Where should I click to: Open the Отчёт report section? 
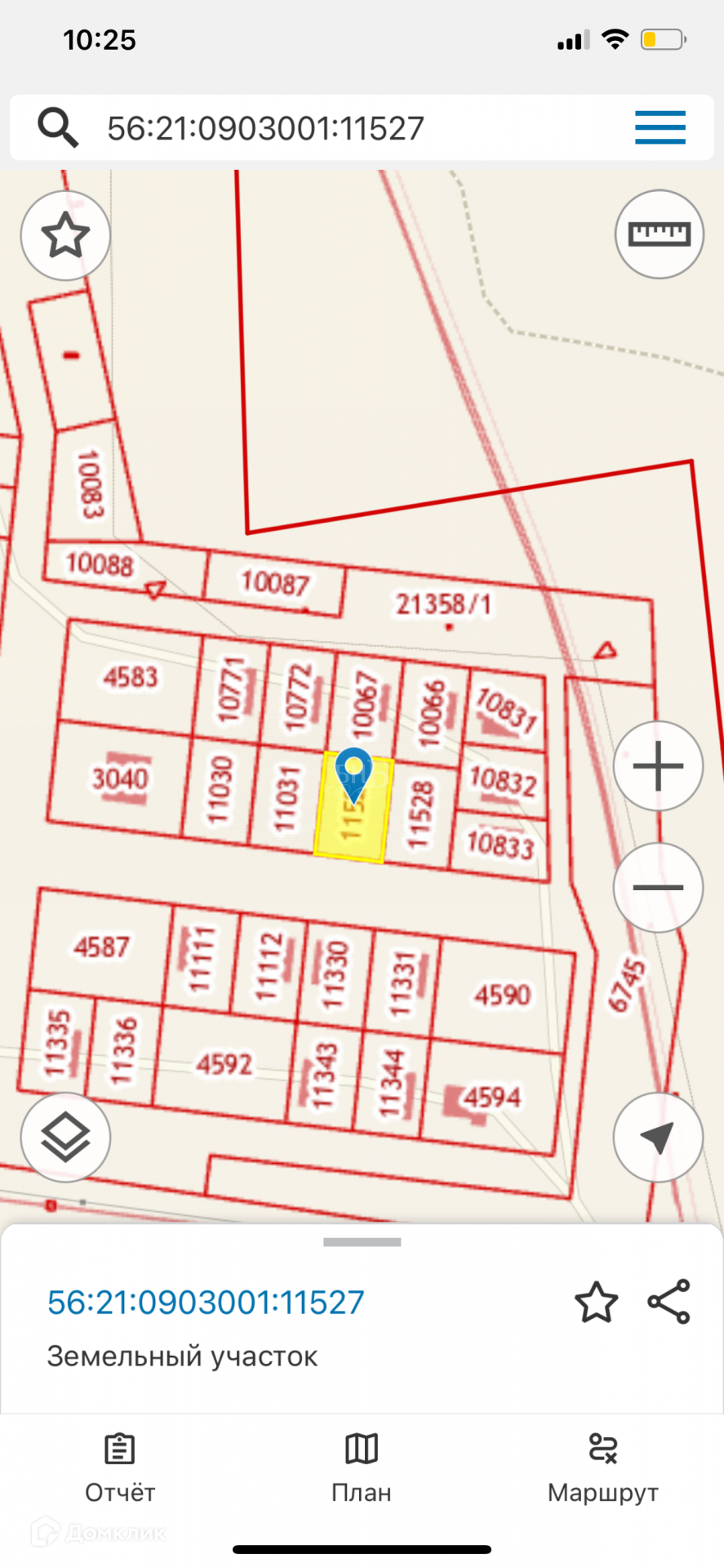[120, 1468]
